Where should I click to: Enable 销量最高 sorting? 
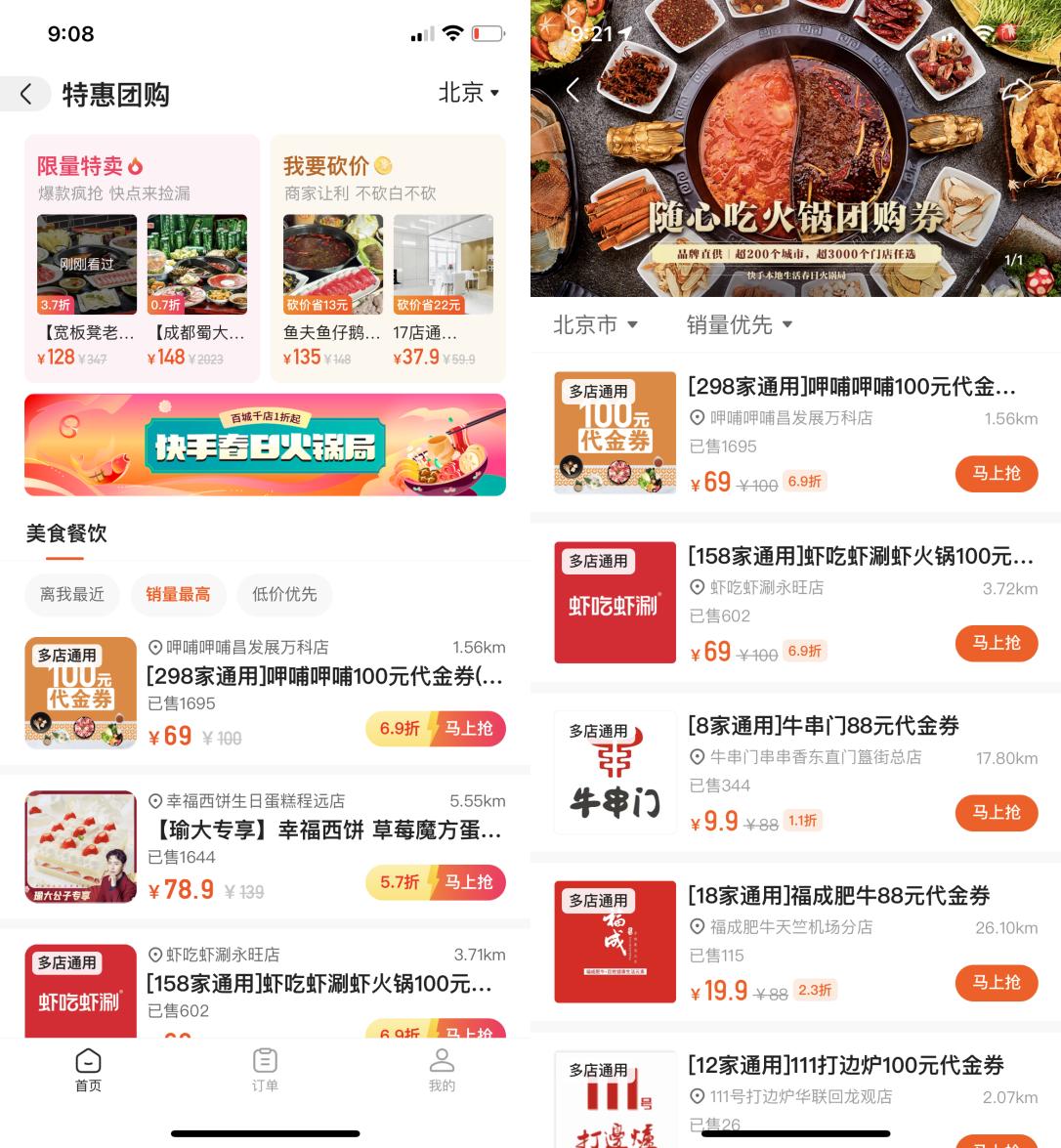179,594
